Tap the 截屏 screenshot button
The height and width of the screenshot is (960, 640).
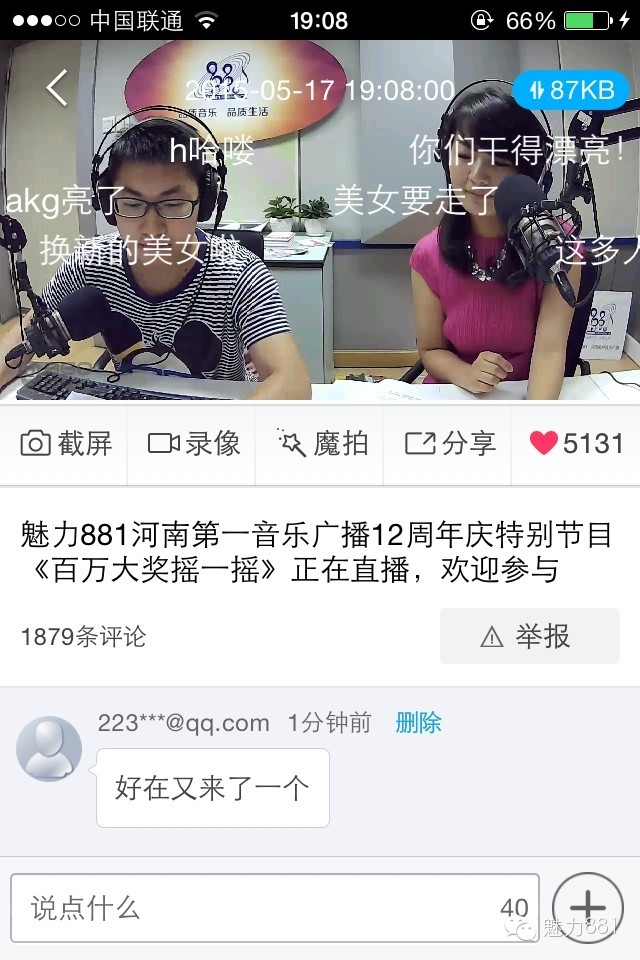click(66, 444)
